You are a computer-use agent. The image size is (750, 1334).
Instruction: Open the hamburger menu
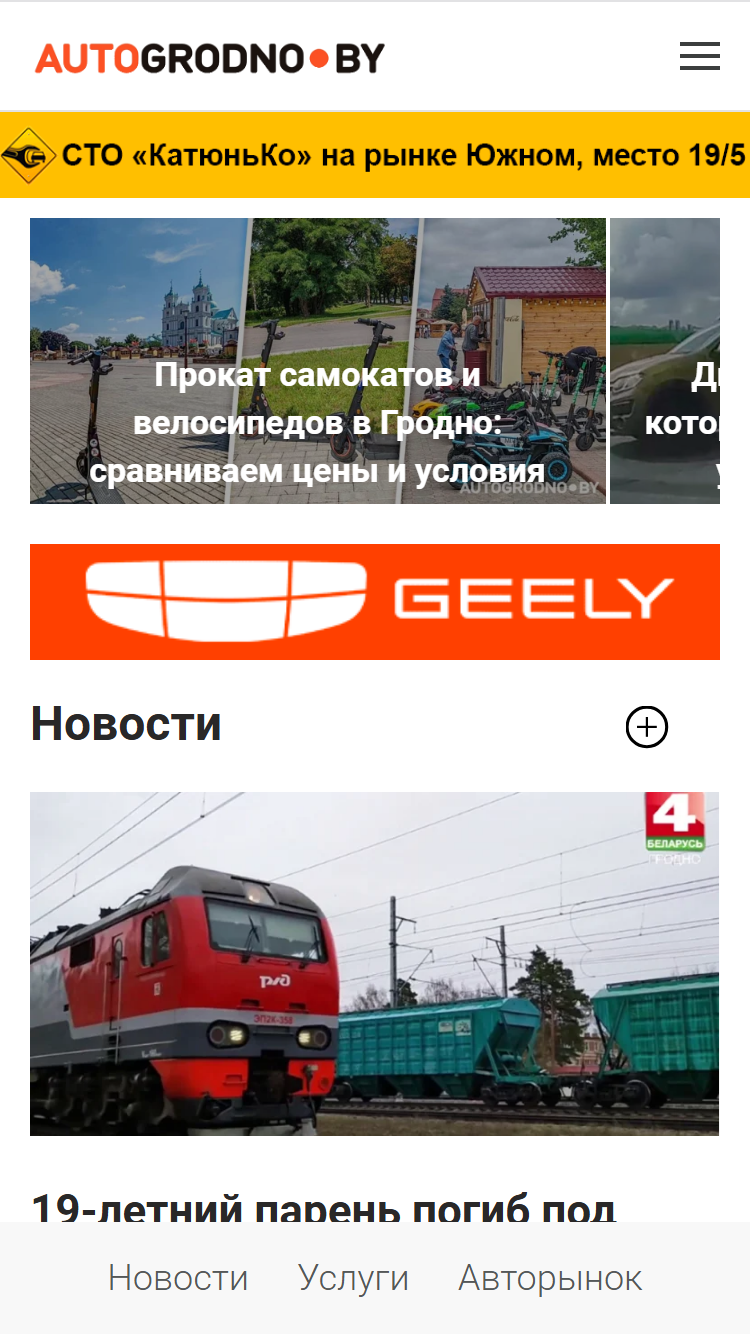tap(700, 57)
